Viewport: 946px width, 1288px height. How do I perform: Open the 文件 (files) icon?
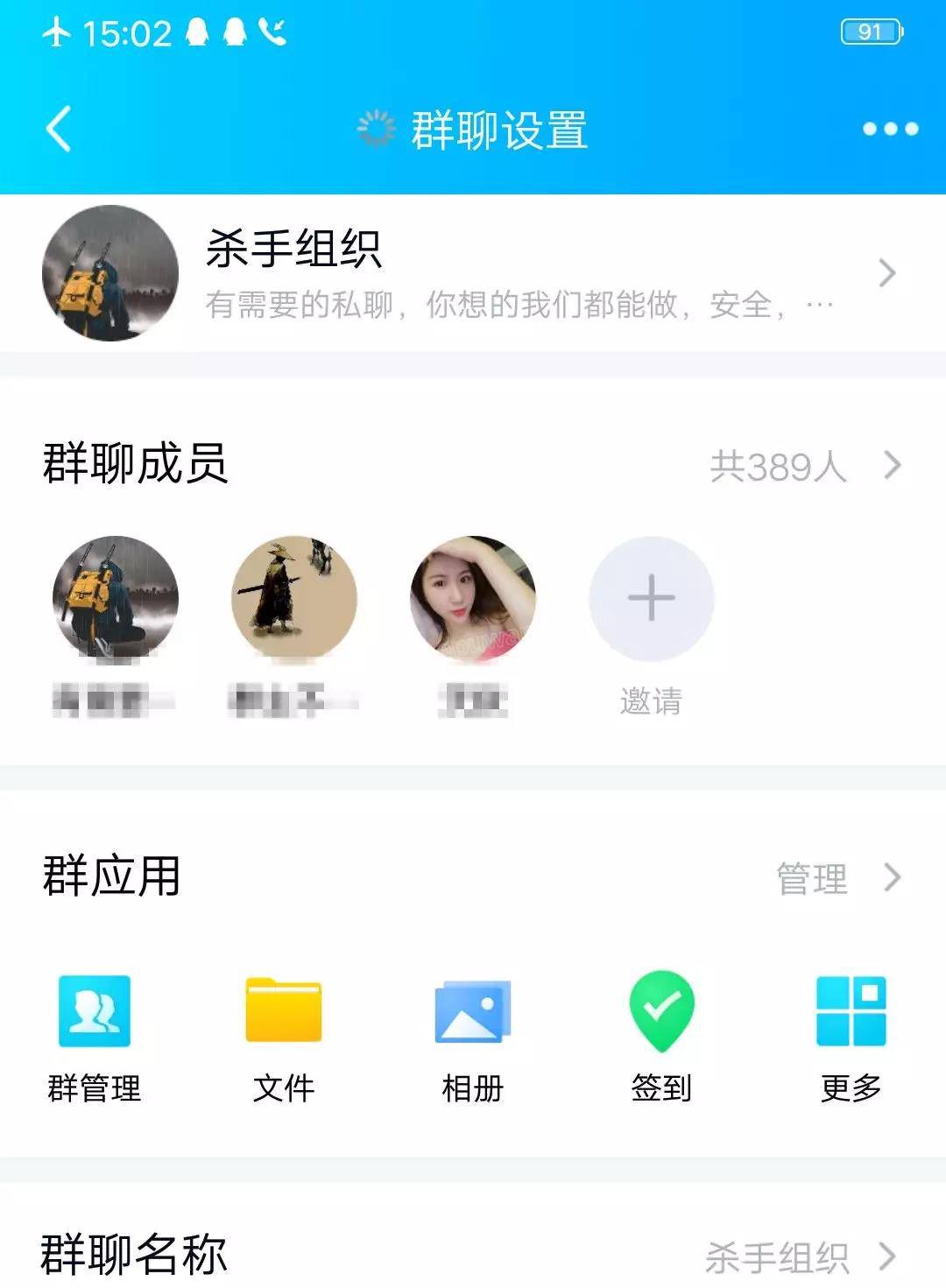coord(284,1010)
